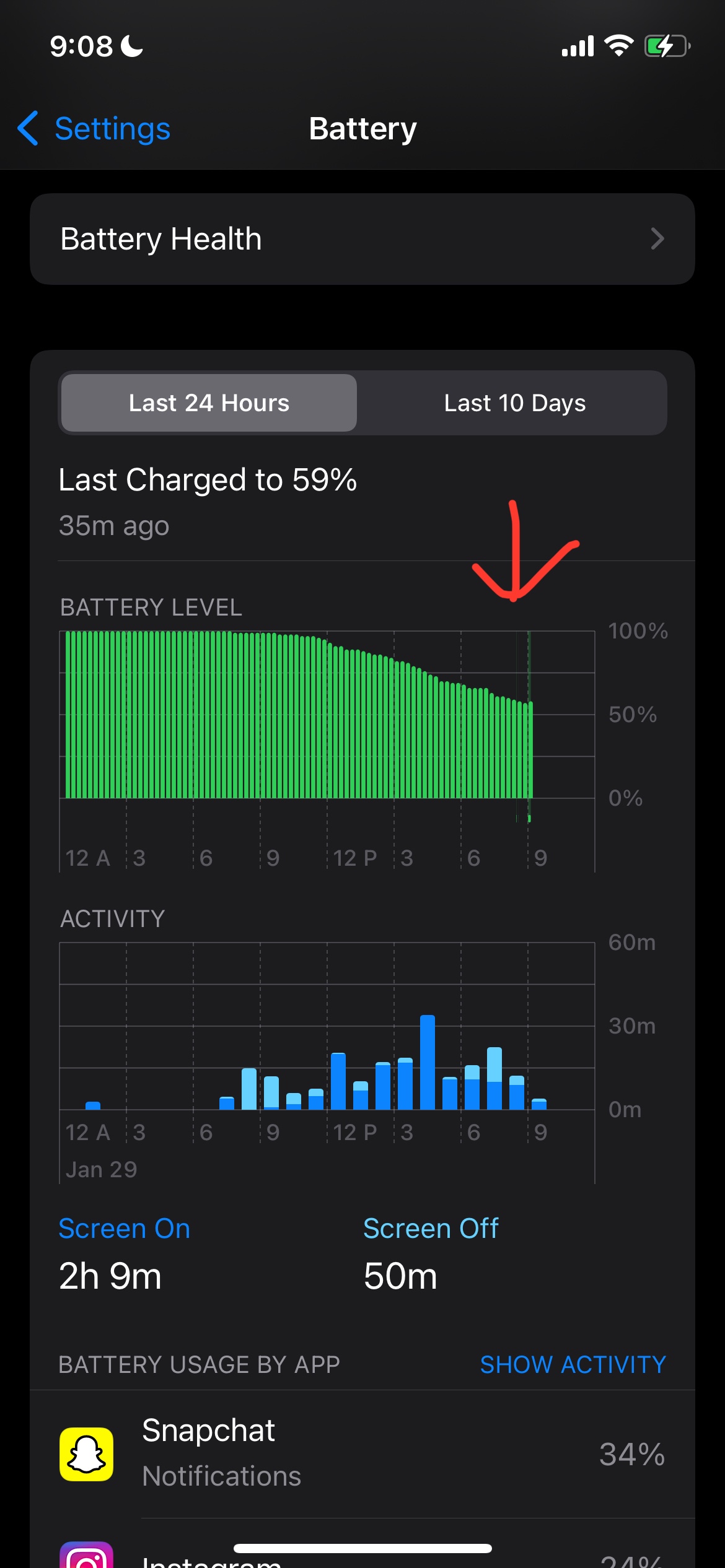This screenshot has height=1568, width=725.
Task: Select the Last 24 Hours view
Action: [209, 403]
